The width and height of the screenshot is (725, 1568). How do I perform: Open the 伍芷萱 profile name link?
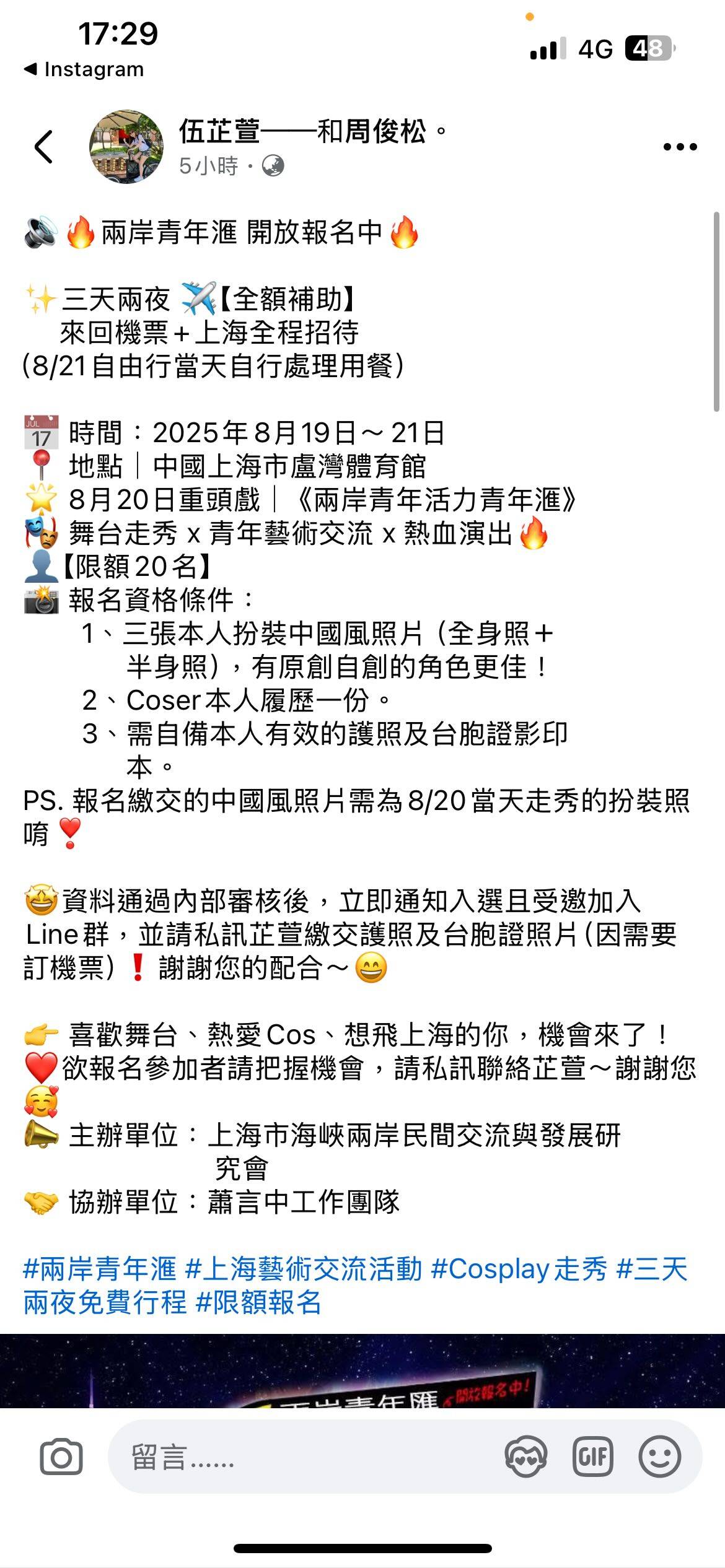219,132
